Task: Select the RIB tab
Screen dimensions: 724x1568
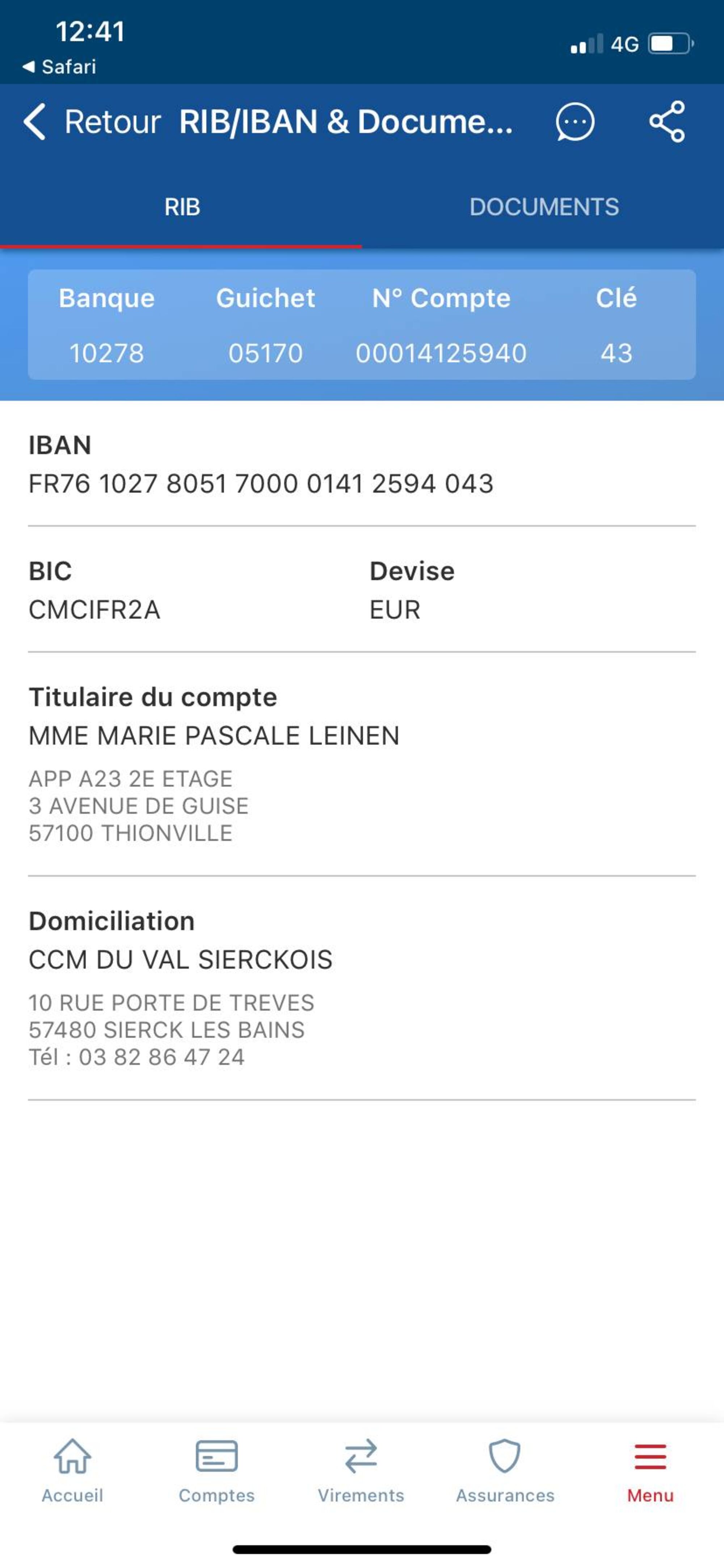Action: (x=181, y=207)
